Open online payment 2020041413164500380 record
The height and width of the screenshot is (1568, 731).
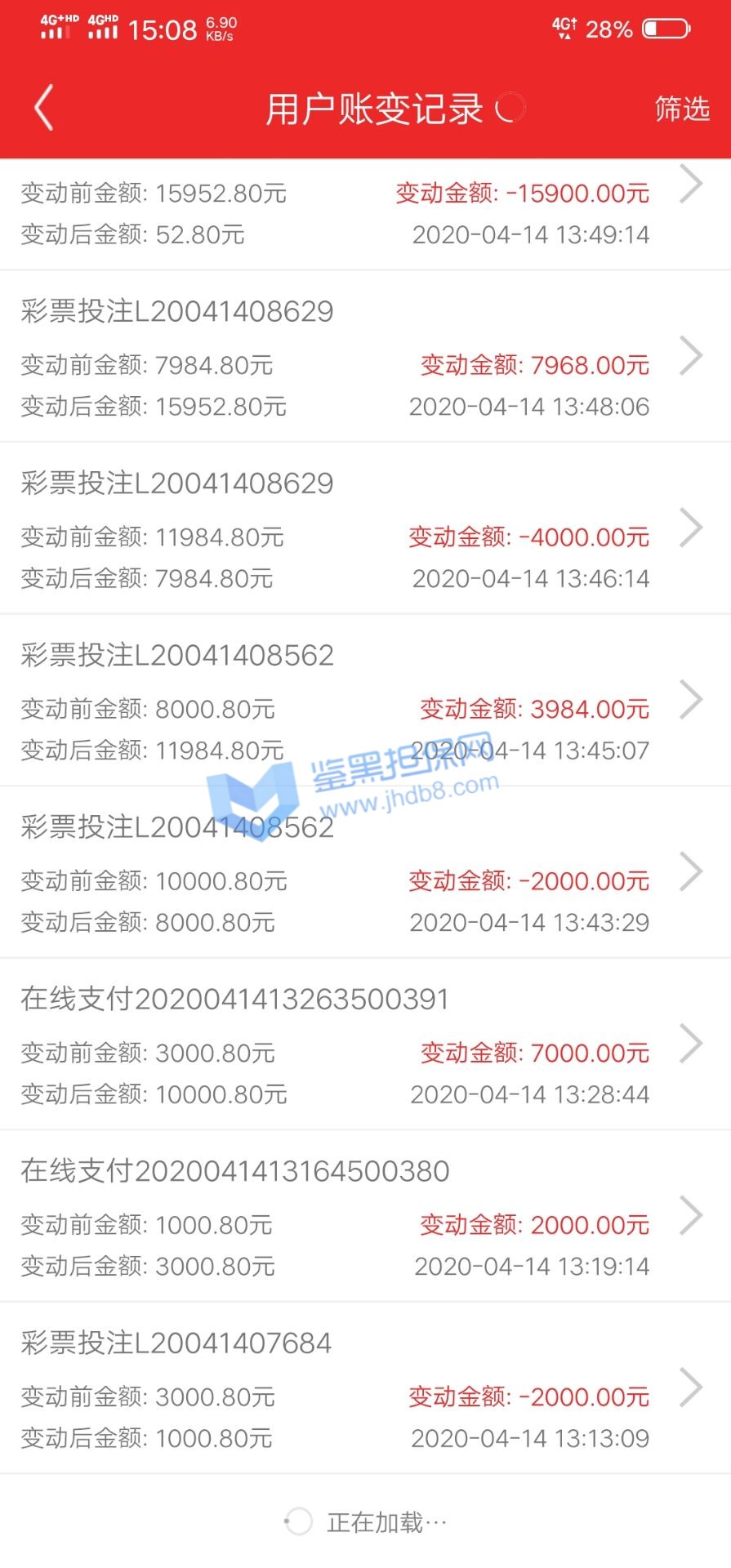[x=364, y=1216]
